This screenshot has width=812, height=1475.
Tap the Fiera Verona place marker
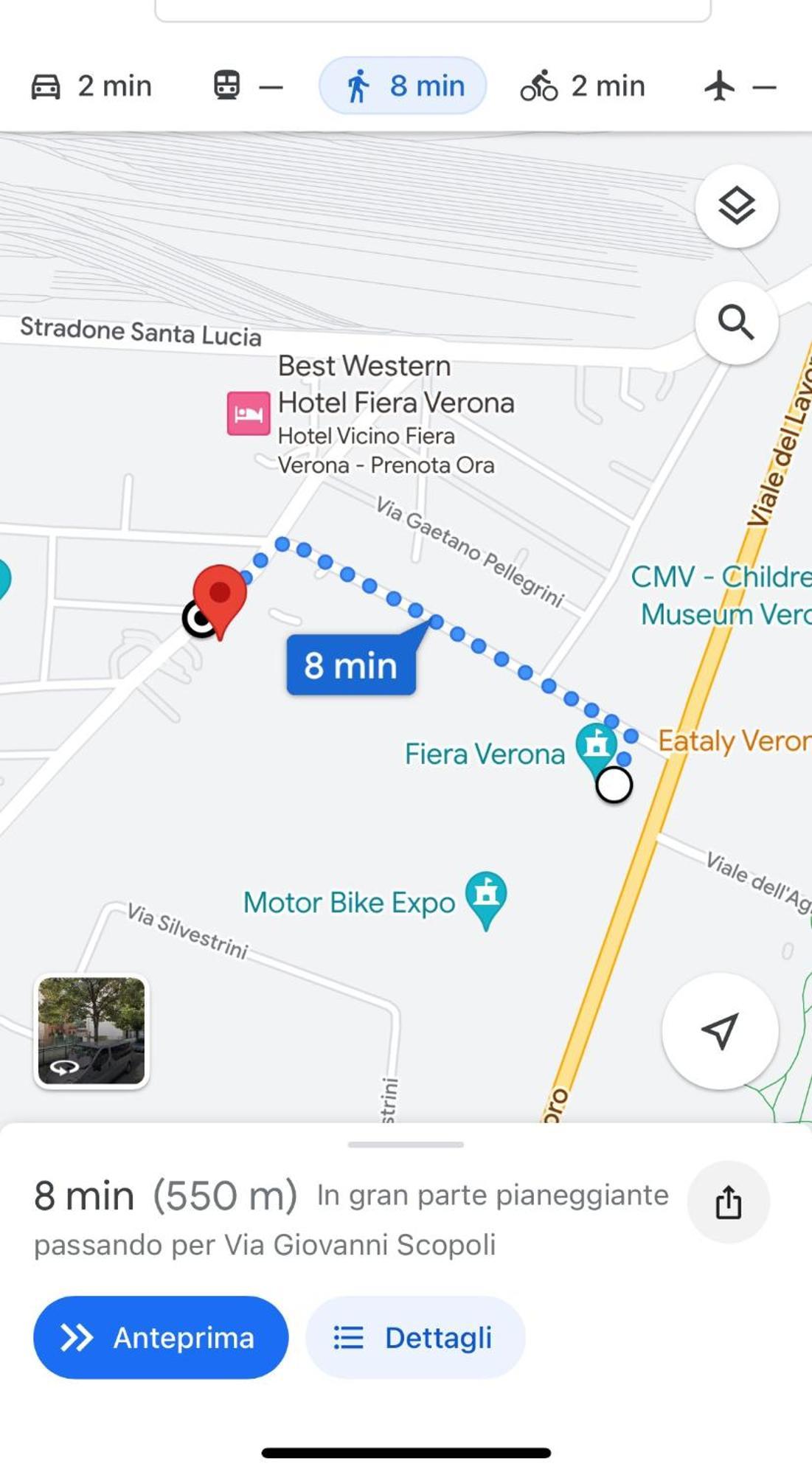596,746
